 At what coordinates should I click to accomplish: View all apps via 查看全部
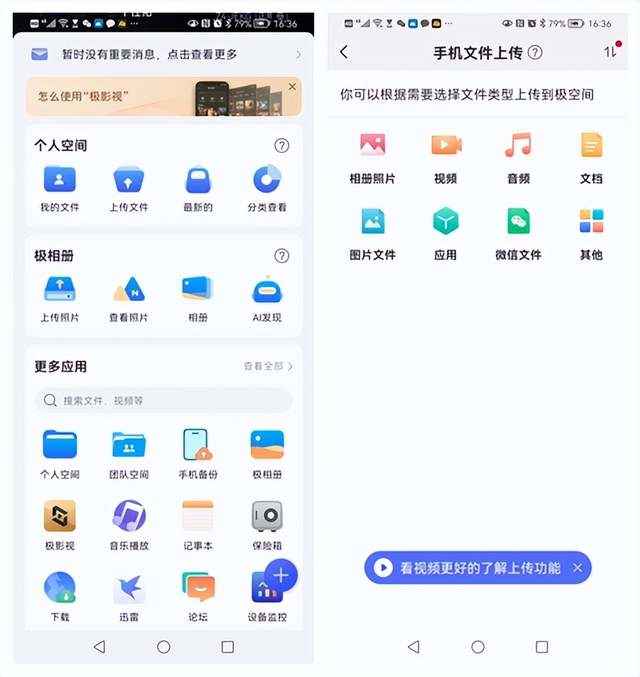(268, 366)
